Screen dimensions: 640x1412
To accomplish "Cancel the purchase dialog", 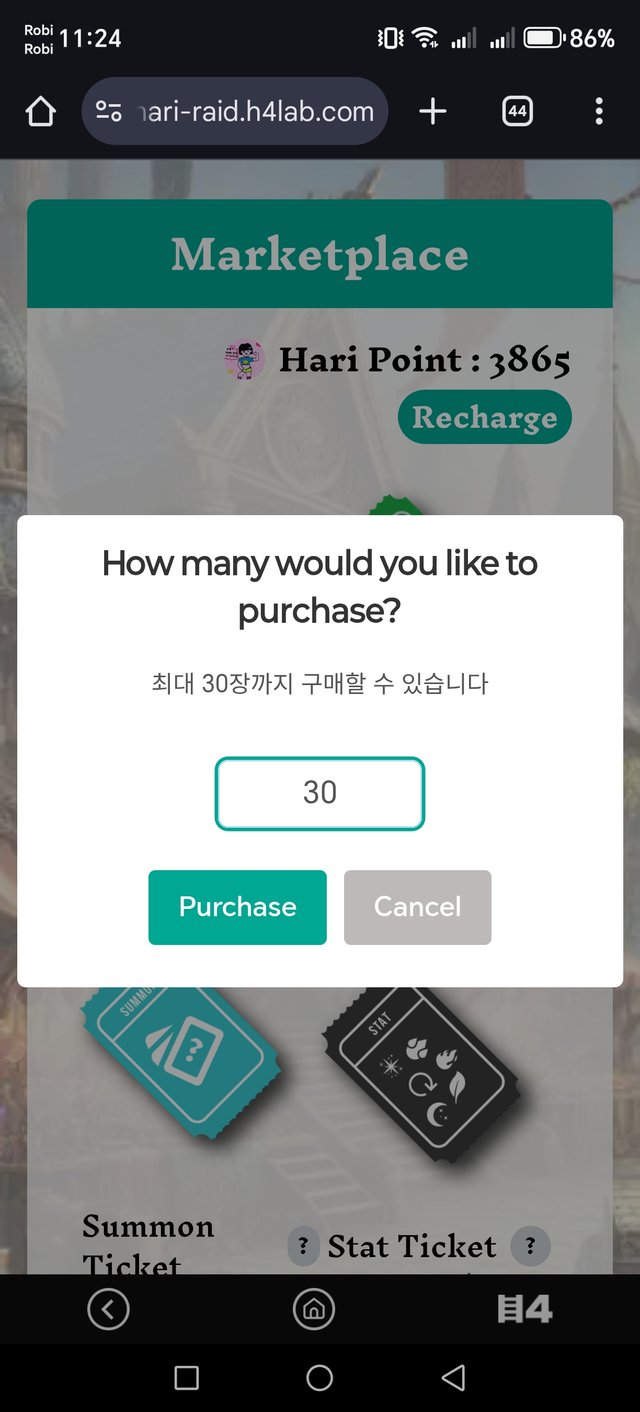I will point(417,907).
